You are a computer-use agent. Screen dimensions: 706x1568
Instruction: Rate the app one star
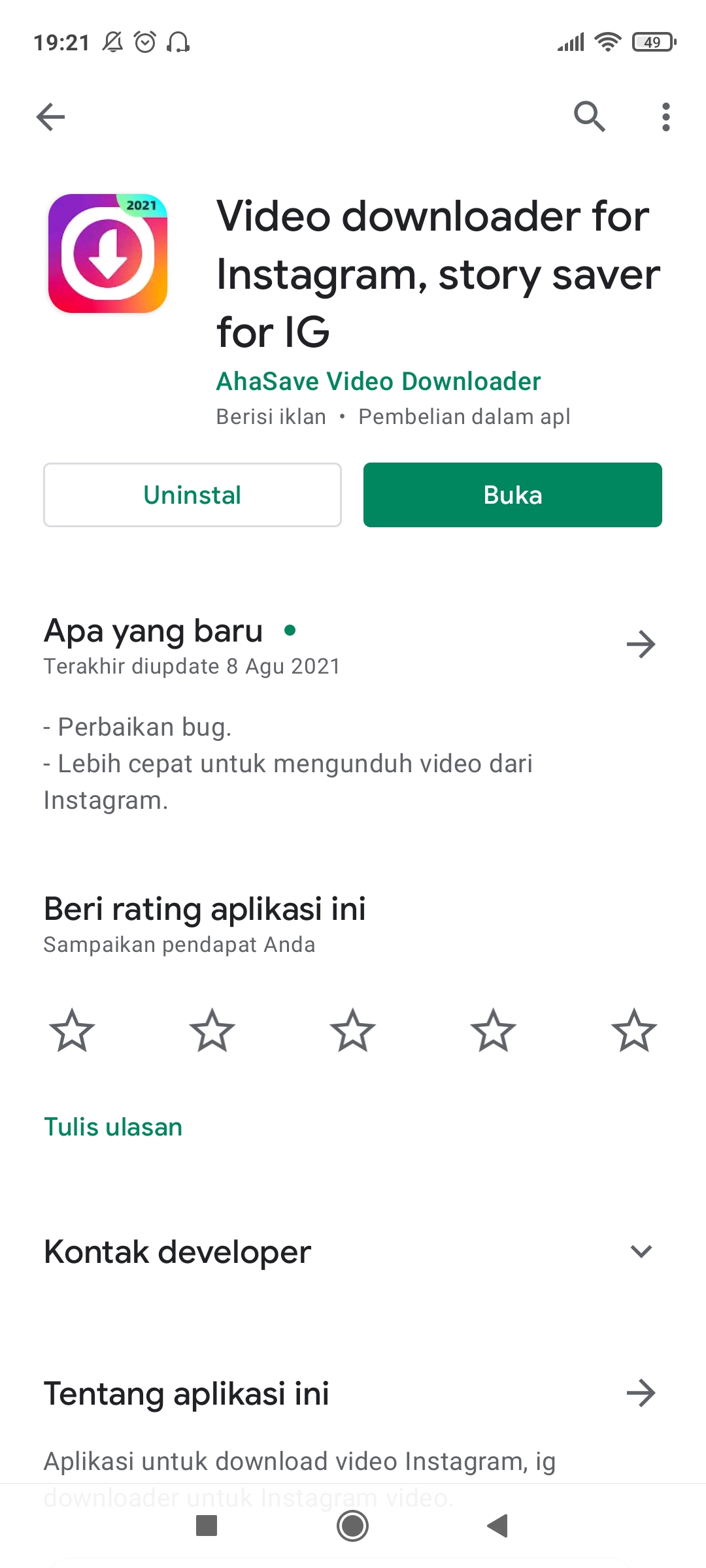pos(72,1030)
